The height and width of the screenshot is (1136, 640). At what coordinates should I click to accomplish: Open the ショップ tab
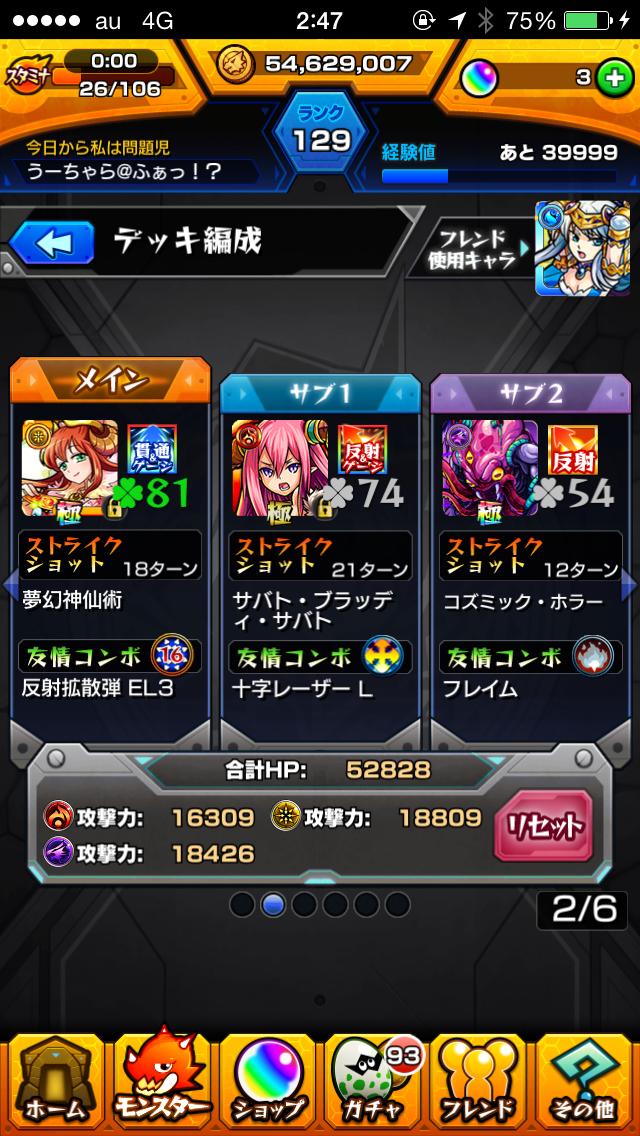tap(267, 1084)
